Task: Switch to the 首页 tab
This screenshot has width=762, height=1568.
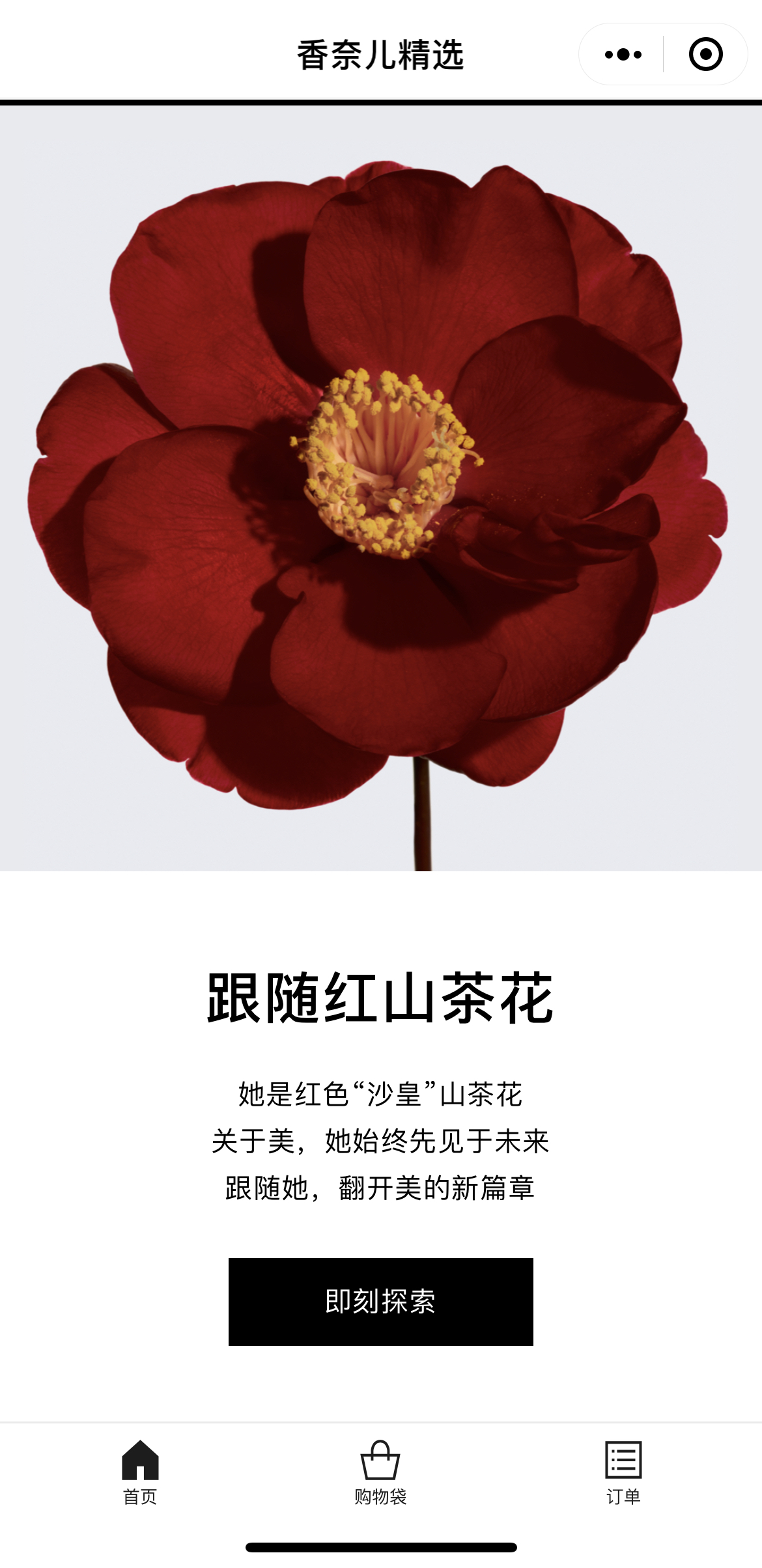Action: click(x=140, y=1472)
